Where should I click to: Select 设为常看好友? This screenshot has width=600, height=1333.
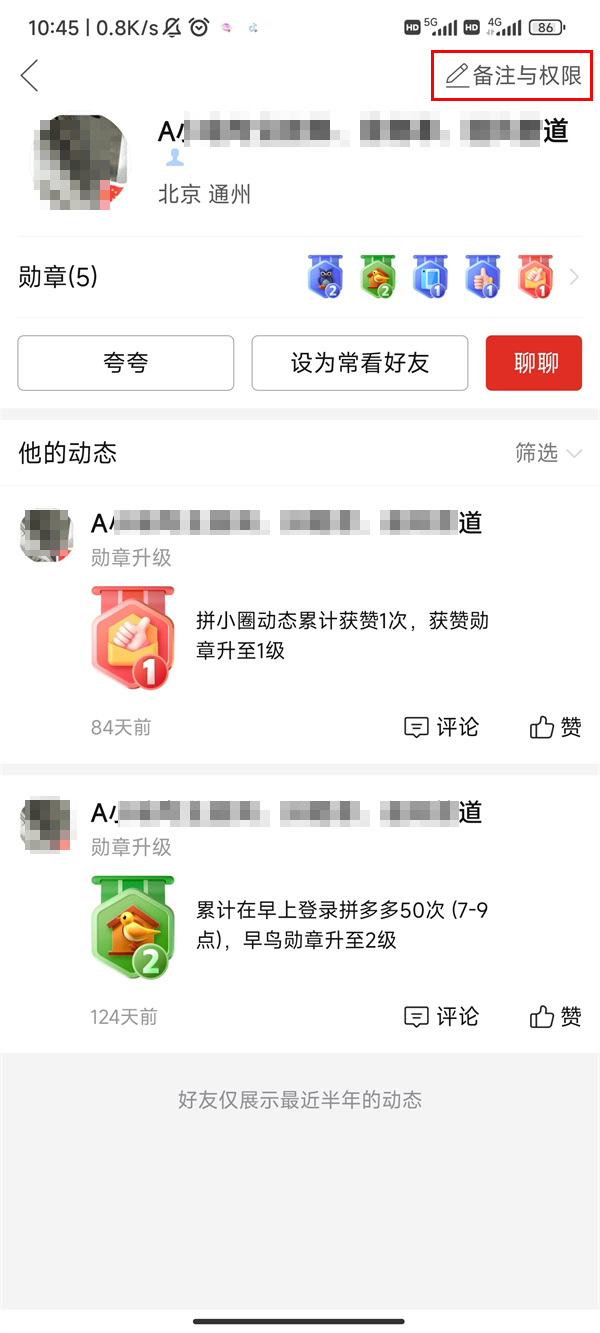tap(360, 363)
